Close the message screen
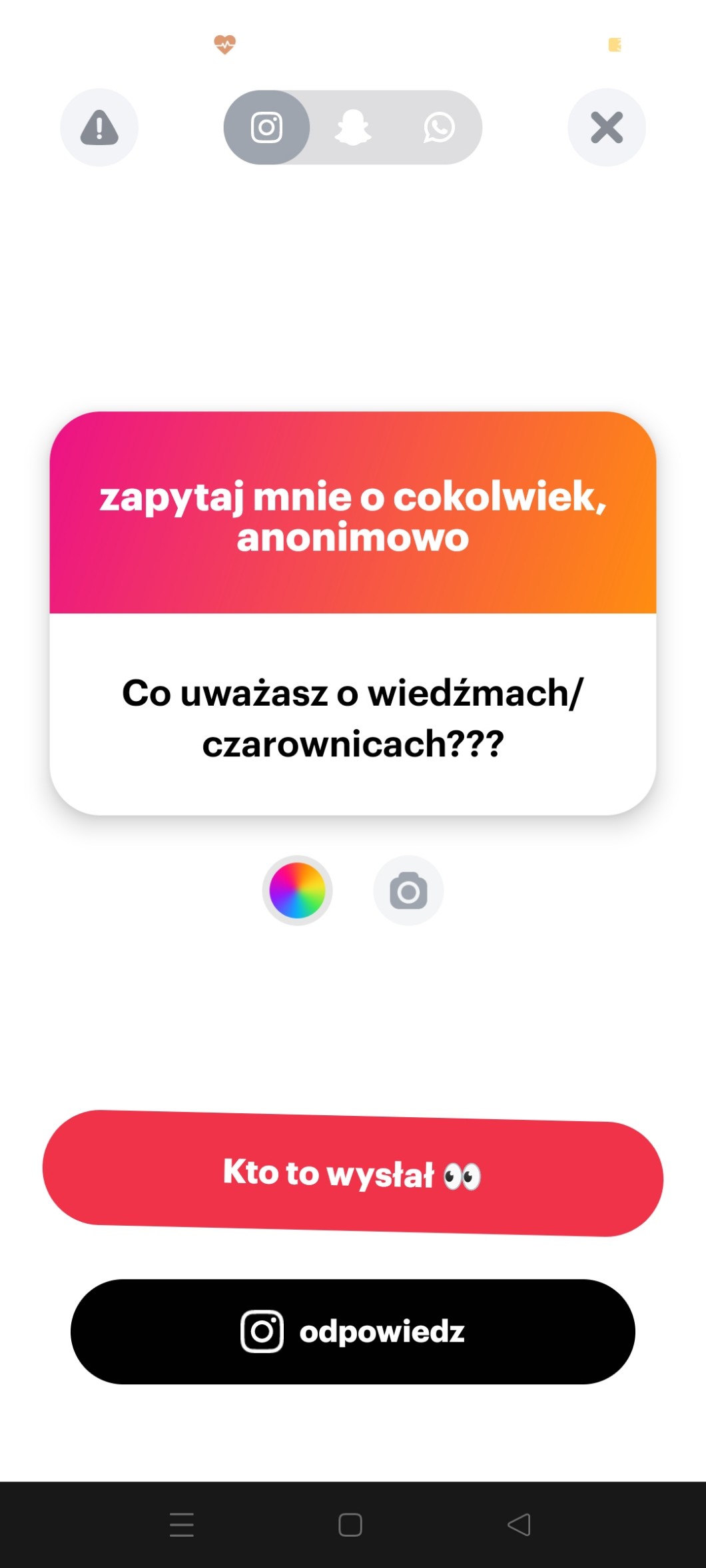The image size is (706, 1568). point(606,127)
